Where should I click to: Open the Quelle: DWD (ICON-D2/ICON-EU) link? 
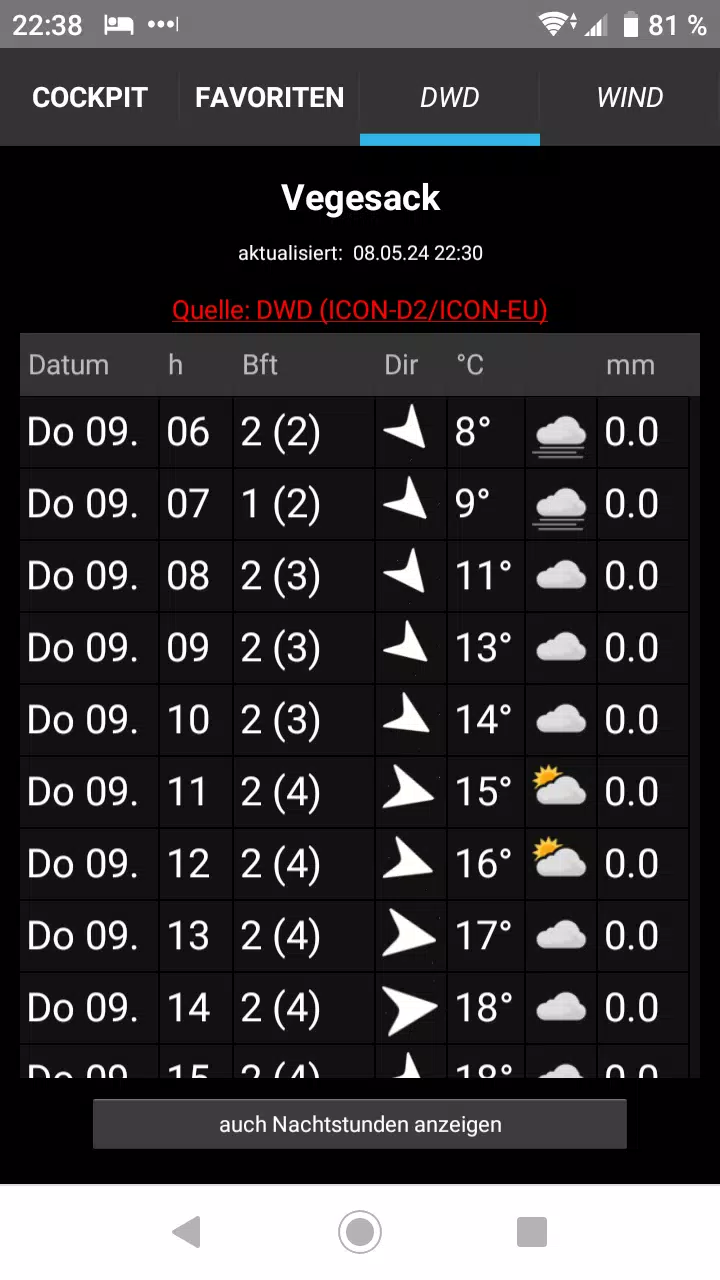pyautogui.click(x=360, y=310)
